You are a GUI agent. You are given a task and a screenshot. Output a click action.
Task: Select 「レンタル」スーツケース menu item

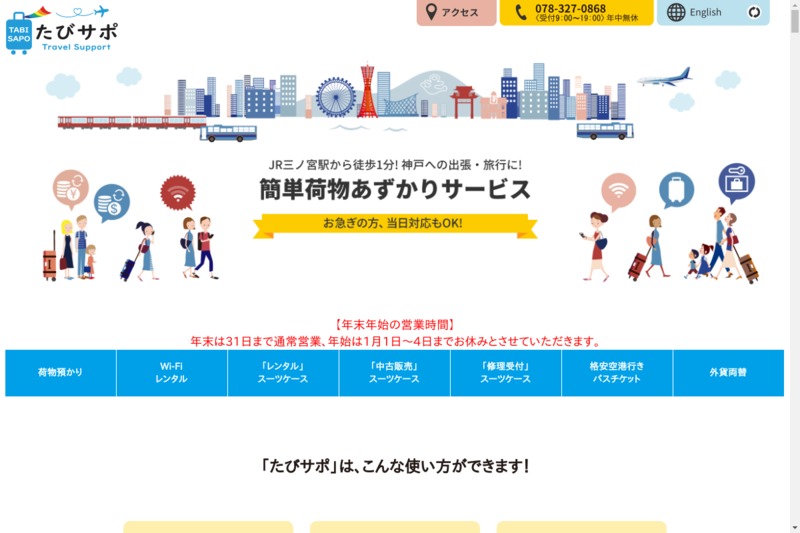point(283,373)
